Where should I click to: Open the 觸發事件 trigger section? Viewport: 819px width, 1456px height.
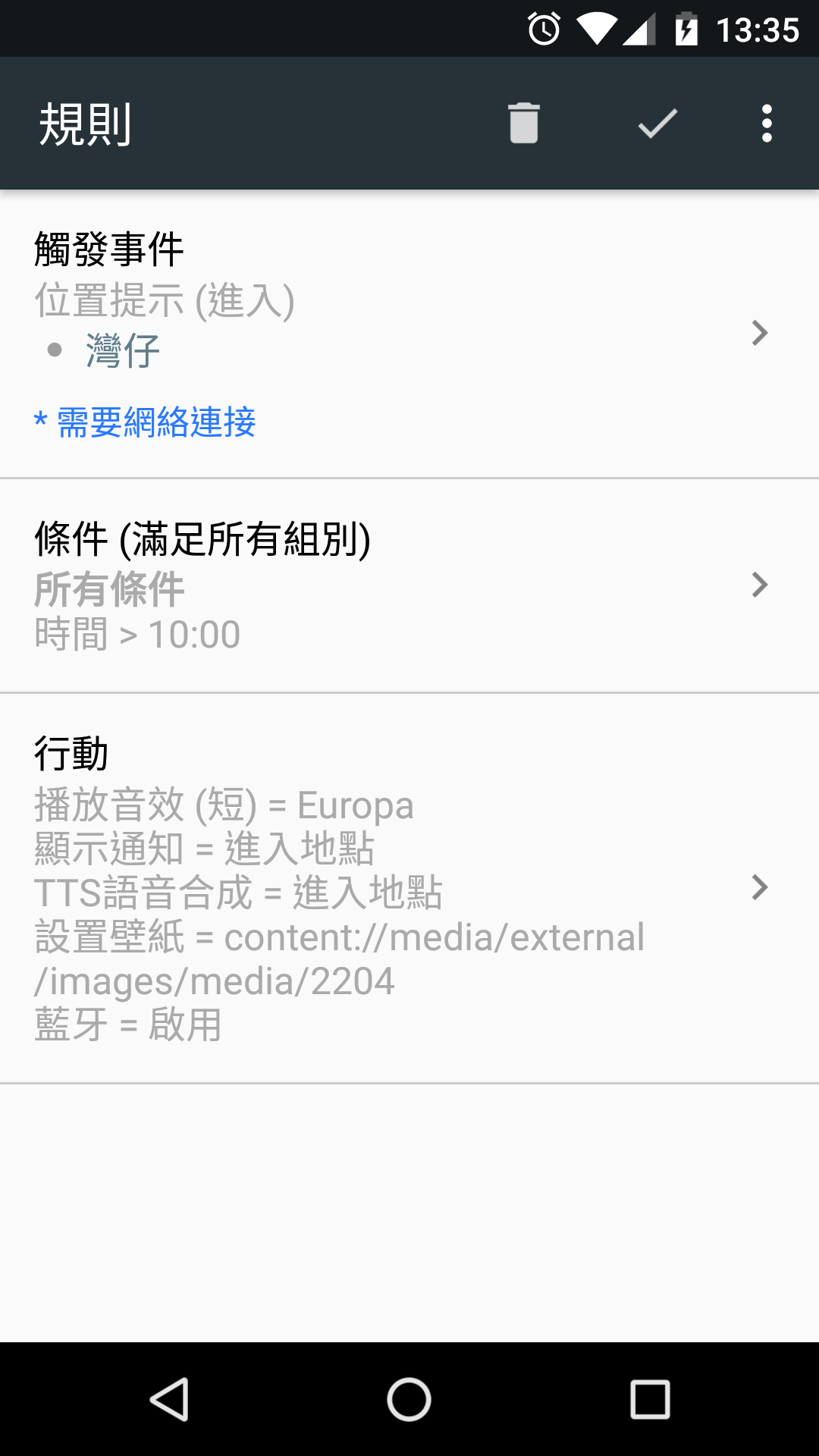pyautogui.click(x=409, y=334)
